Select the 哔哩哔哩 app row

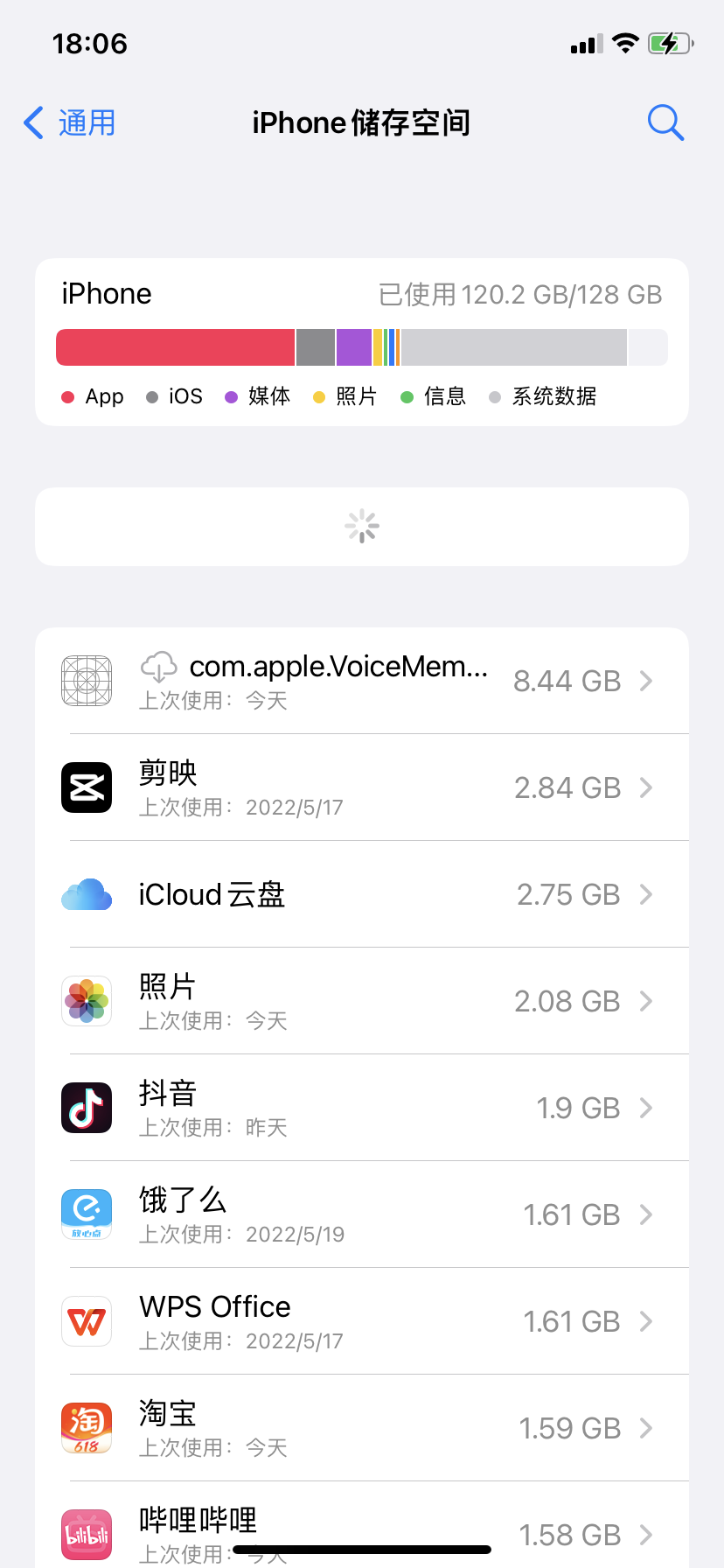point(362,1527)
